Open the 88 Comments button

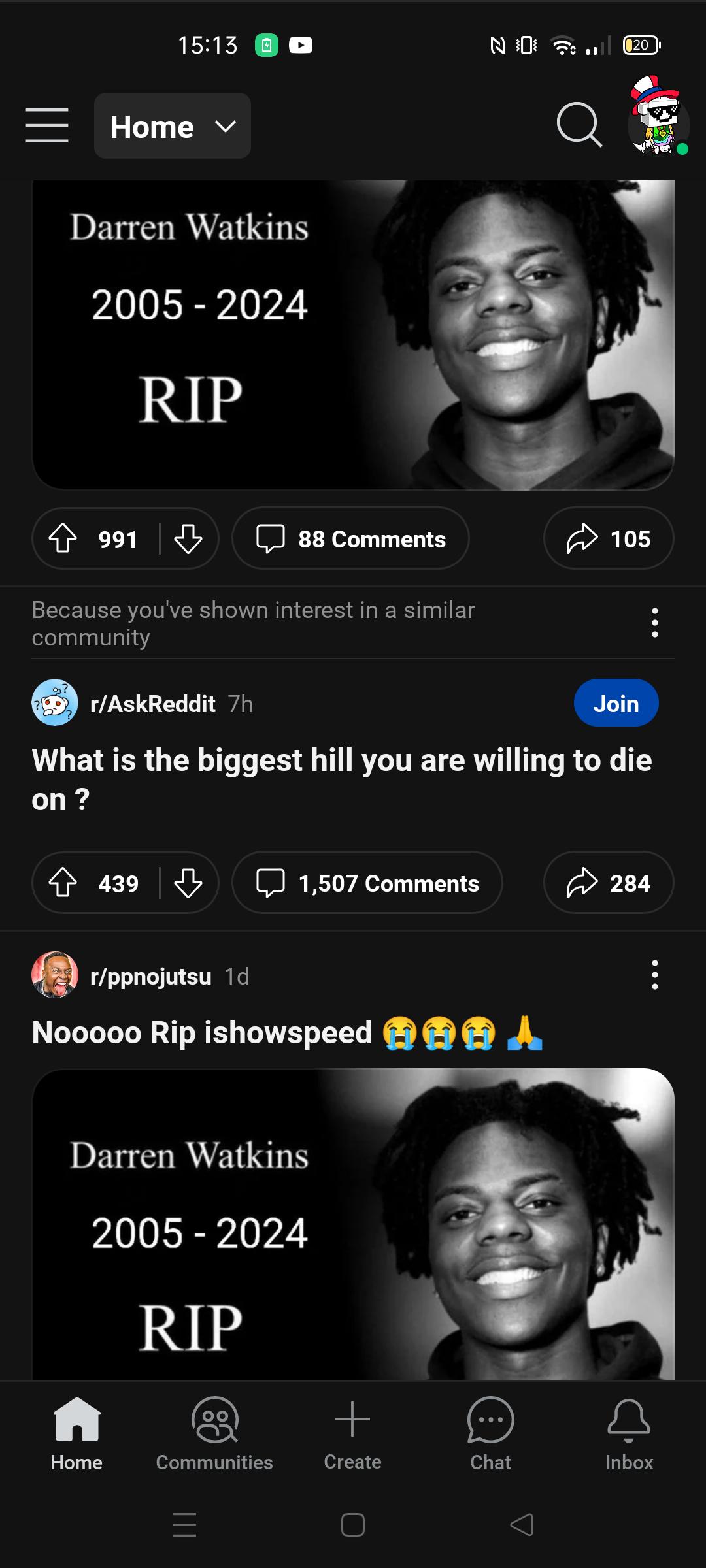point(351,539)
